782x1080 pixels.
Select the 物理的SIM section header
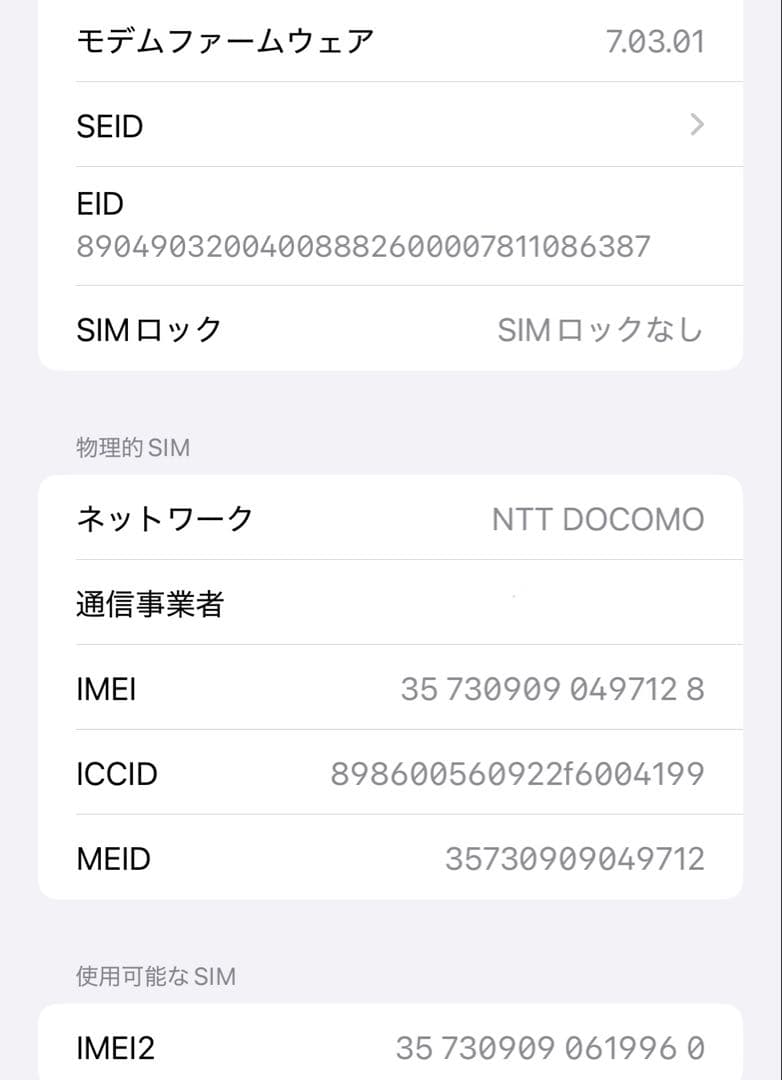130,447
